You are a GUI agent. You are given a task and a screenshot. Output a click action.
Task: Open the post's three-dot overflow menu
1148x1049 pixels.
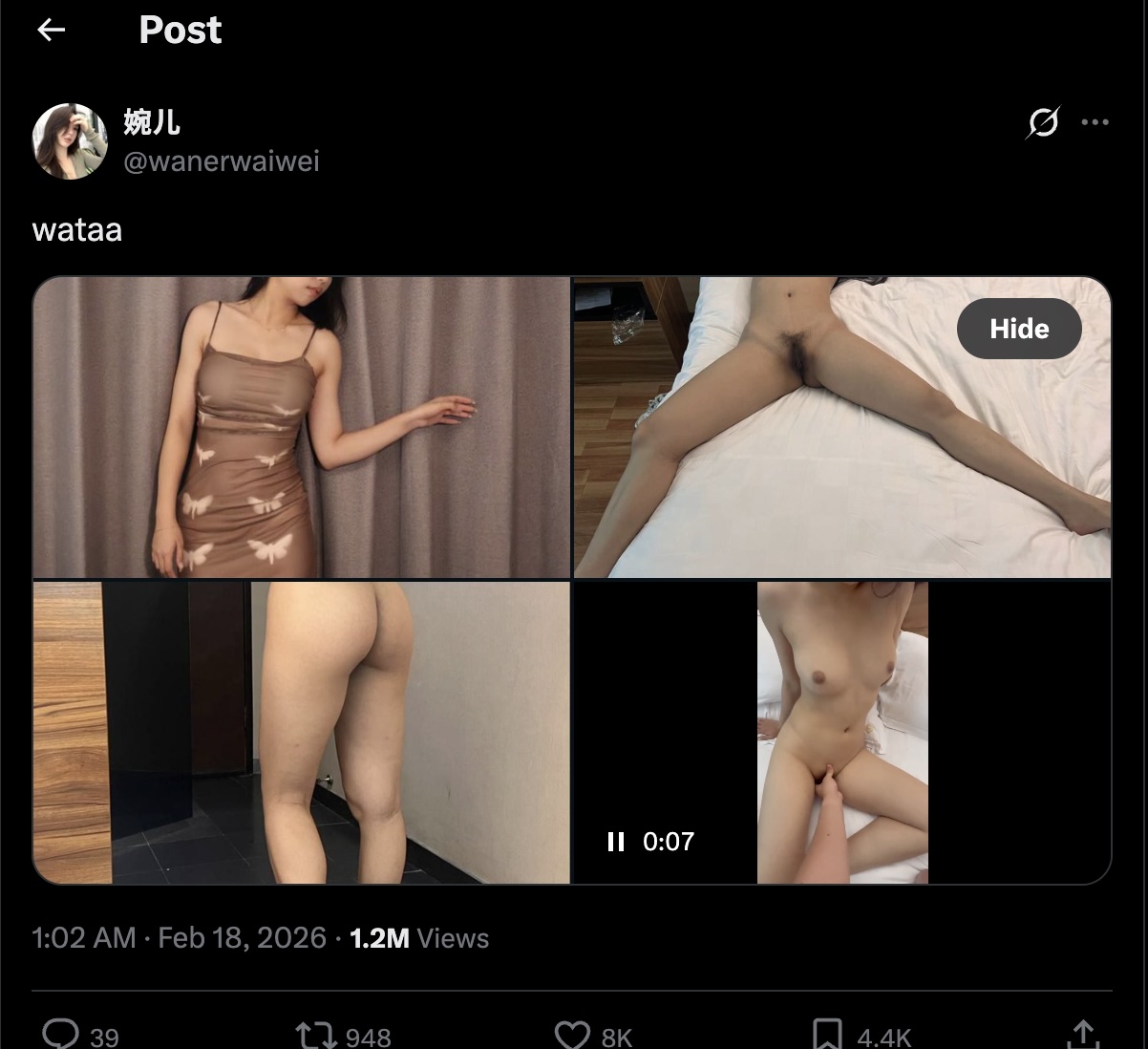click(x=1095, y=122)
